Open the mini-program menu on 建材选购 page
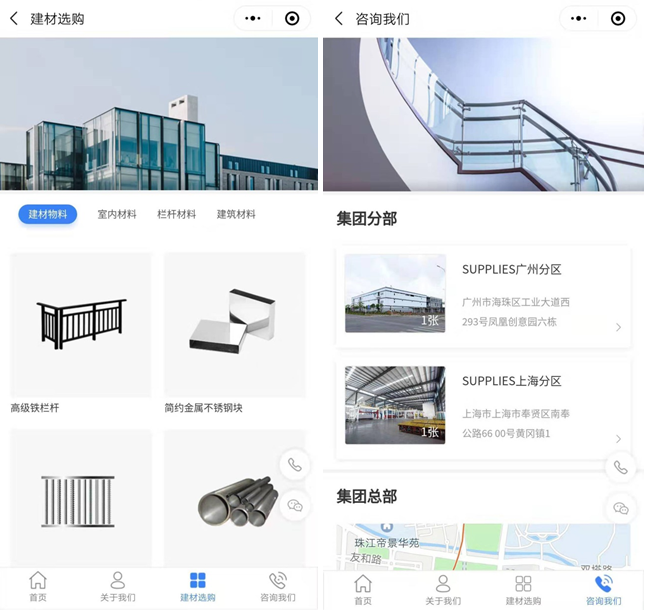Image resolution: width=645 pixels, height=615 pixels. tap(253, 18)
